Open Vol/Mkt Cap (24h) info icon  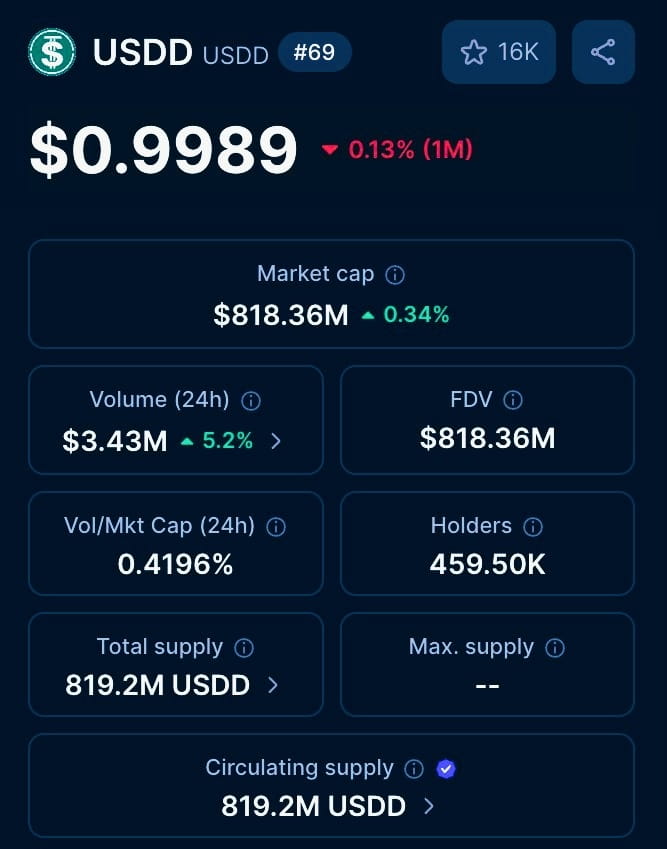click(x=276, y=527)
